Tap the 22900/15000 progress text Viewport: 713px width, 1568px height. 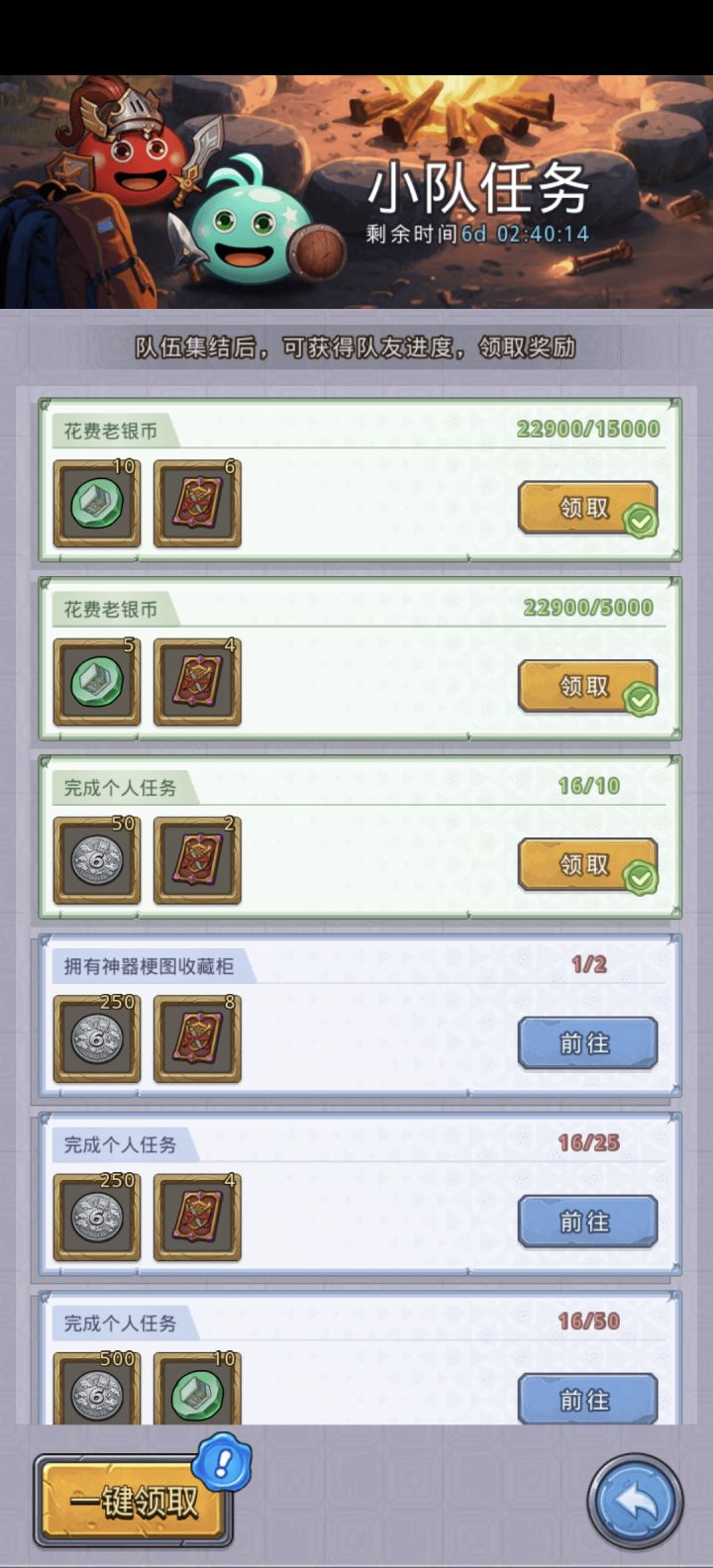(x=588, y=430)
